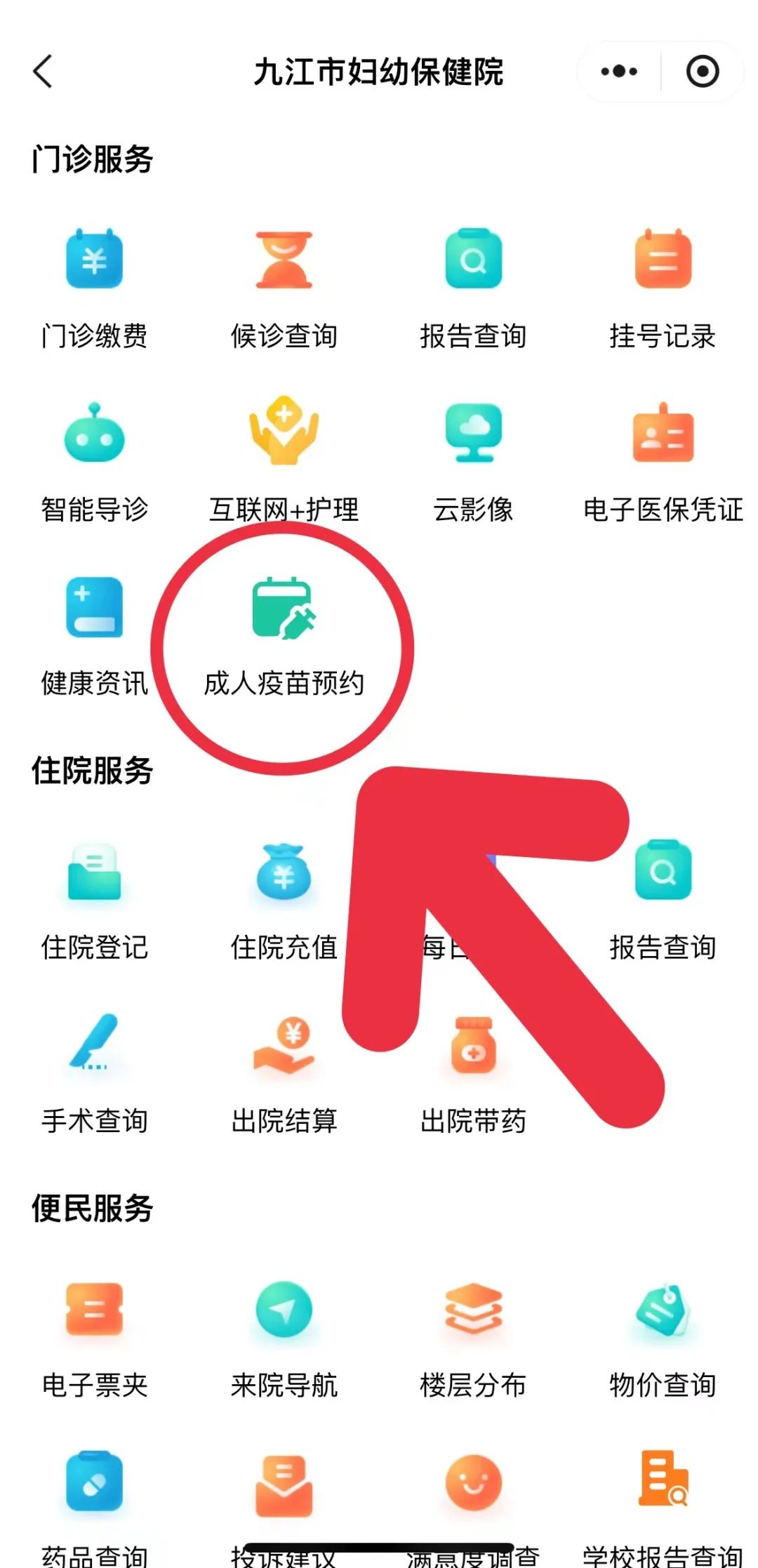Viewport: 758px width, 1568px height.
Task: Open 出院结算 discharge settlement
Action: tap(284, 1072)
